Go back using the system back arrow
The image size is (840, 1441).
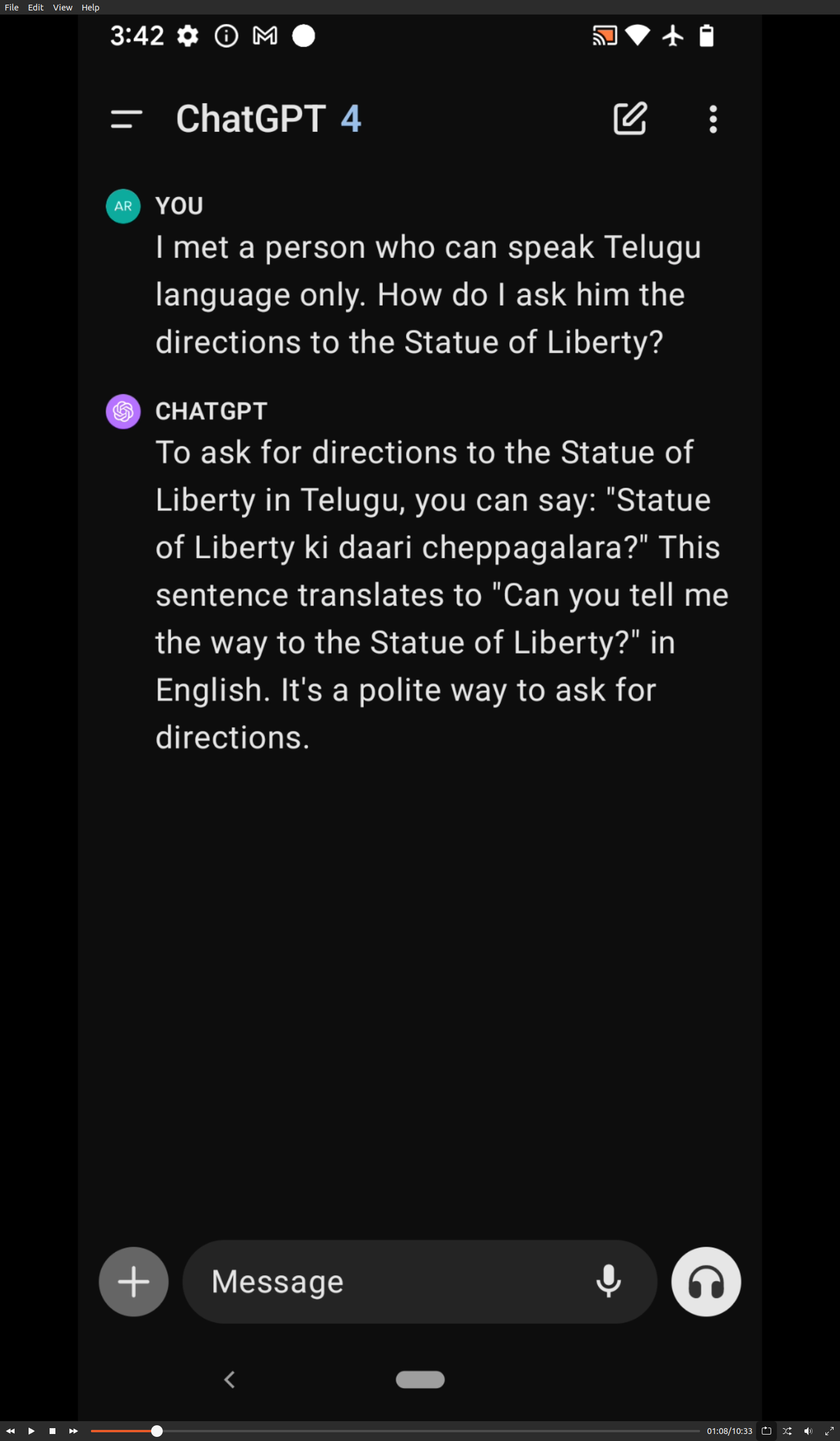pyautogui.click(x=230, y=1380)
